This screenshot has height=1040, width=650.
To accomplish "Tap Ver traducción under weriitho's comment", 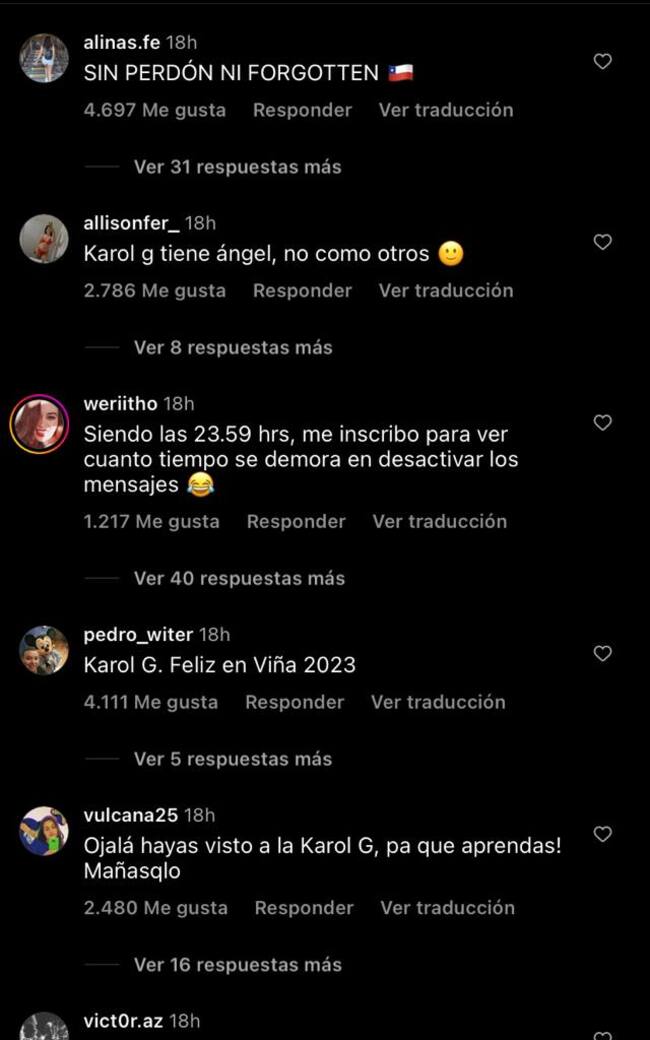I will (x=439, y=522).
